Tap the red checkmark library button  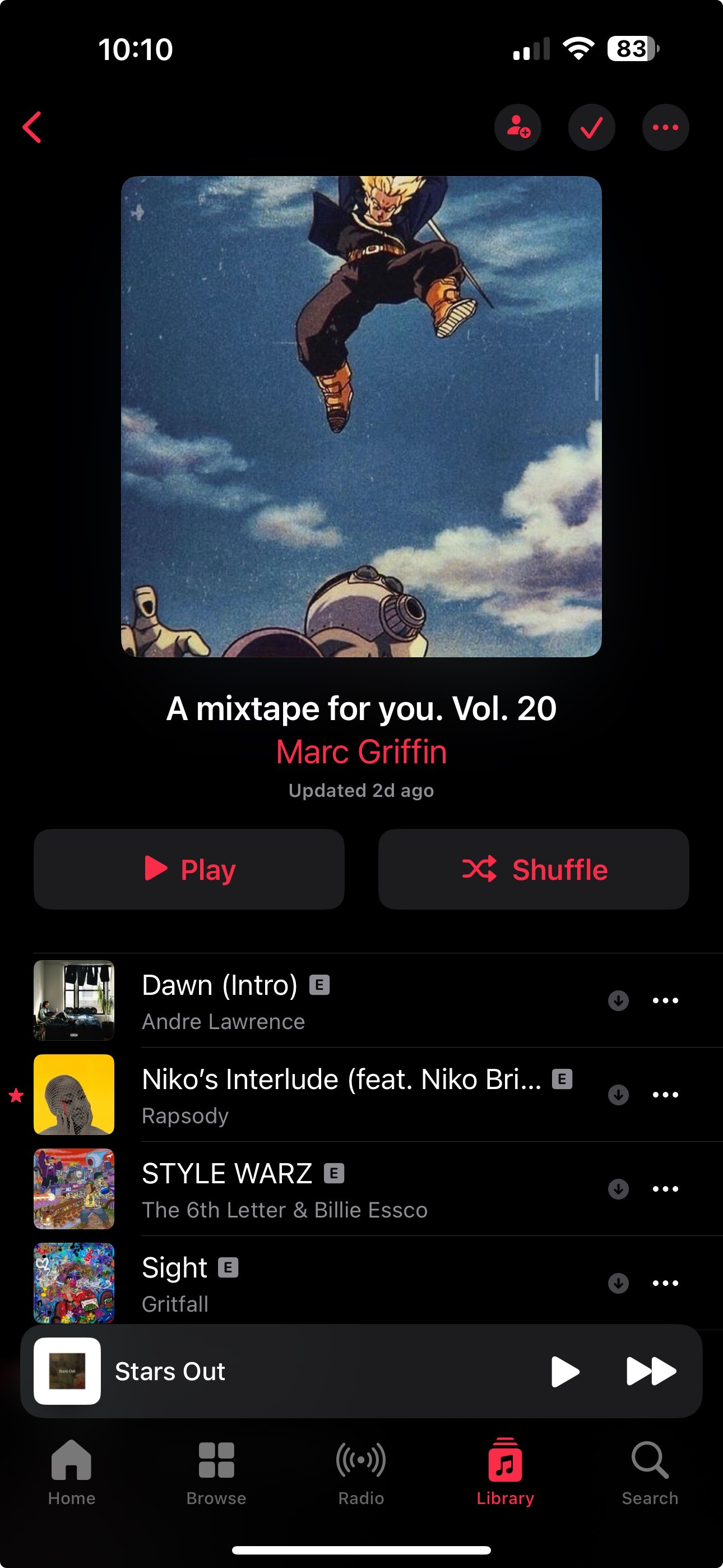[591, 127]
